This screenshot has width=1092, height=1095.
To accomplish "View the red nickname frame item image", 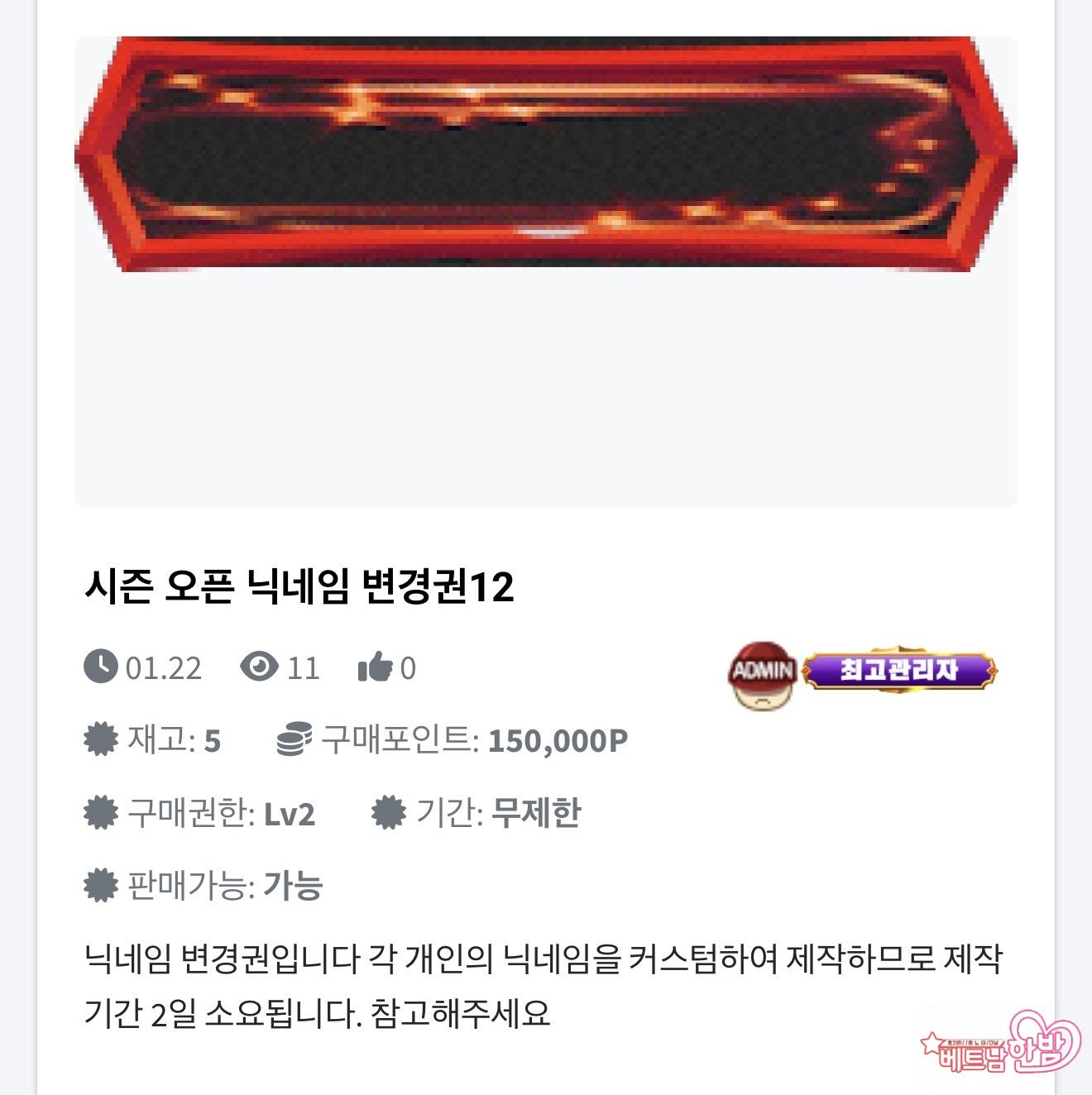I will click(545, 154).
